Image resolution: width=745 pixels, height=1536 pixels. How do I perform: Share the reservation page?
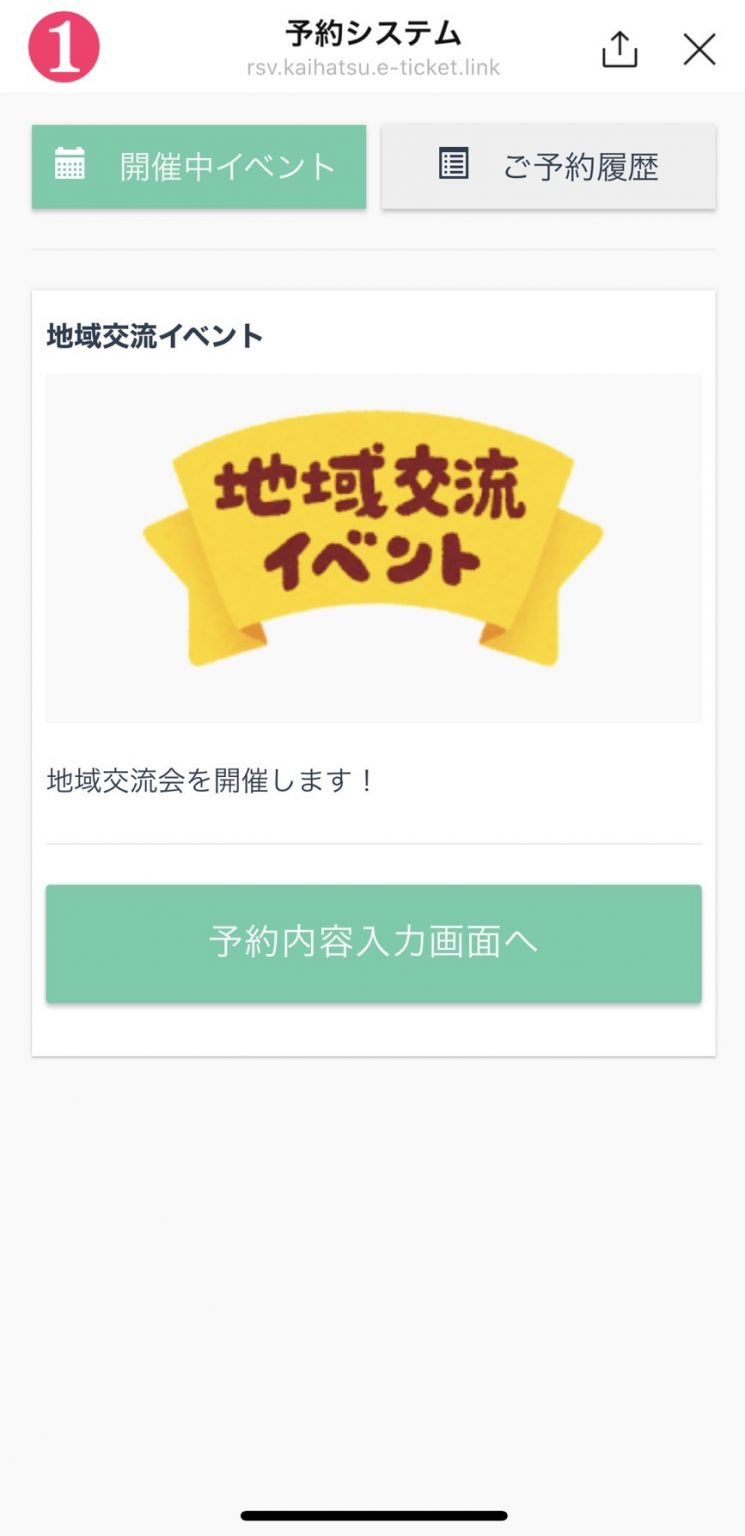(619, 49)
